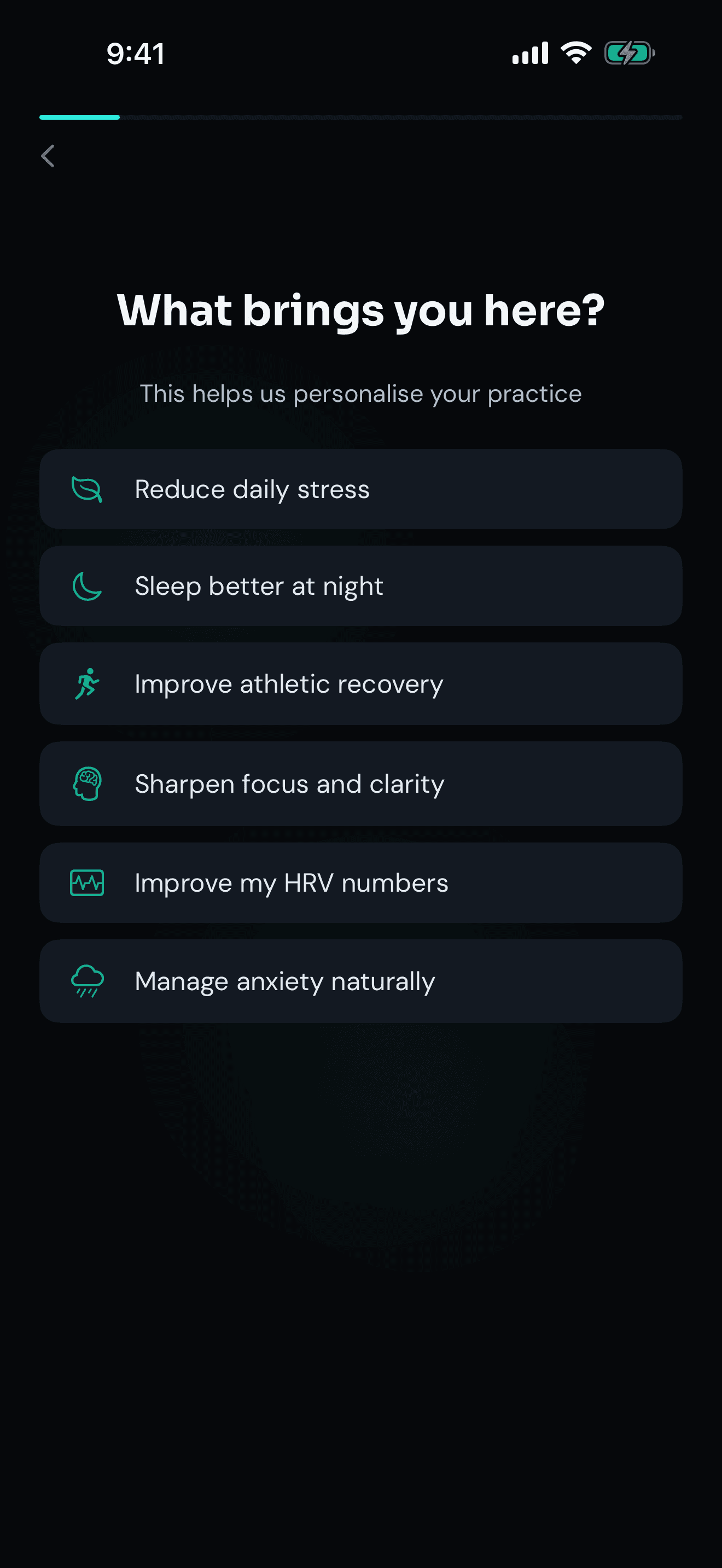The image size is (722, 1568).
Task: Choose Sleep better at night
Action: click(360, 586)
